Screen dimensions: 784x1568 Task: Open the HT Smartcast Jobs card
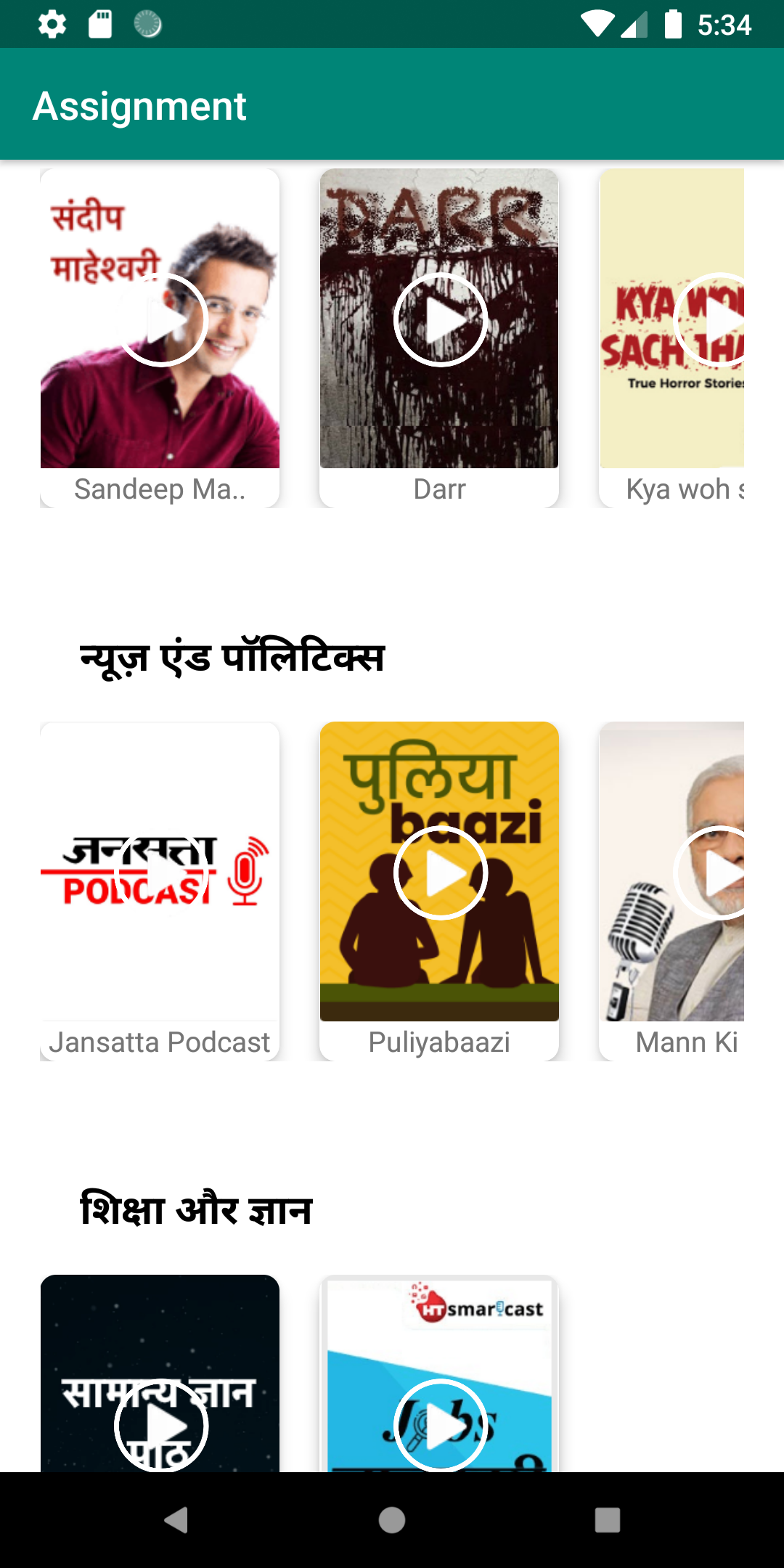point(439,1343)
